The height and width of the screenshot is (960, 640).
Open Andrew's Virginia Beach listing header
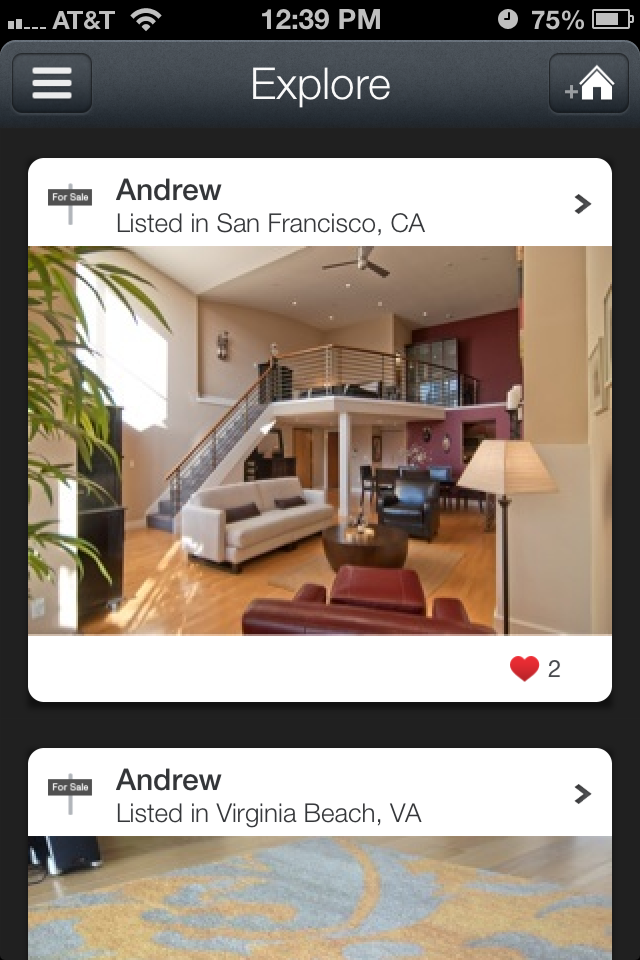click(x=320, y=794)
